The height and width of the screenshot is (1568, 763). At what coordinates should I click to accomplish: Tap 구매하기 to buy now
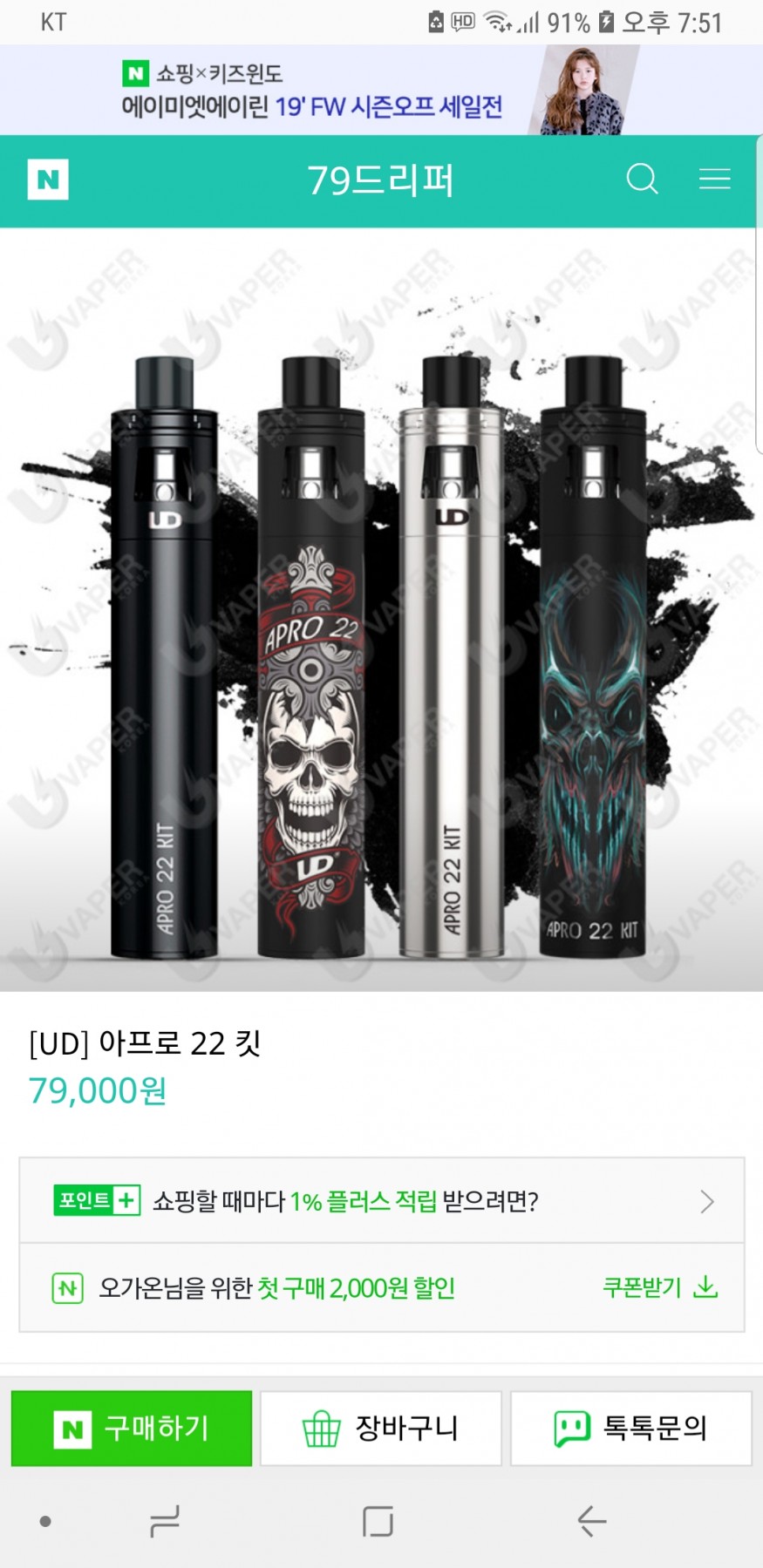coord(132,1429)
